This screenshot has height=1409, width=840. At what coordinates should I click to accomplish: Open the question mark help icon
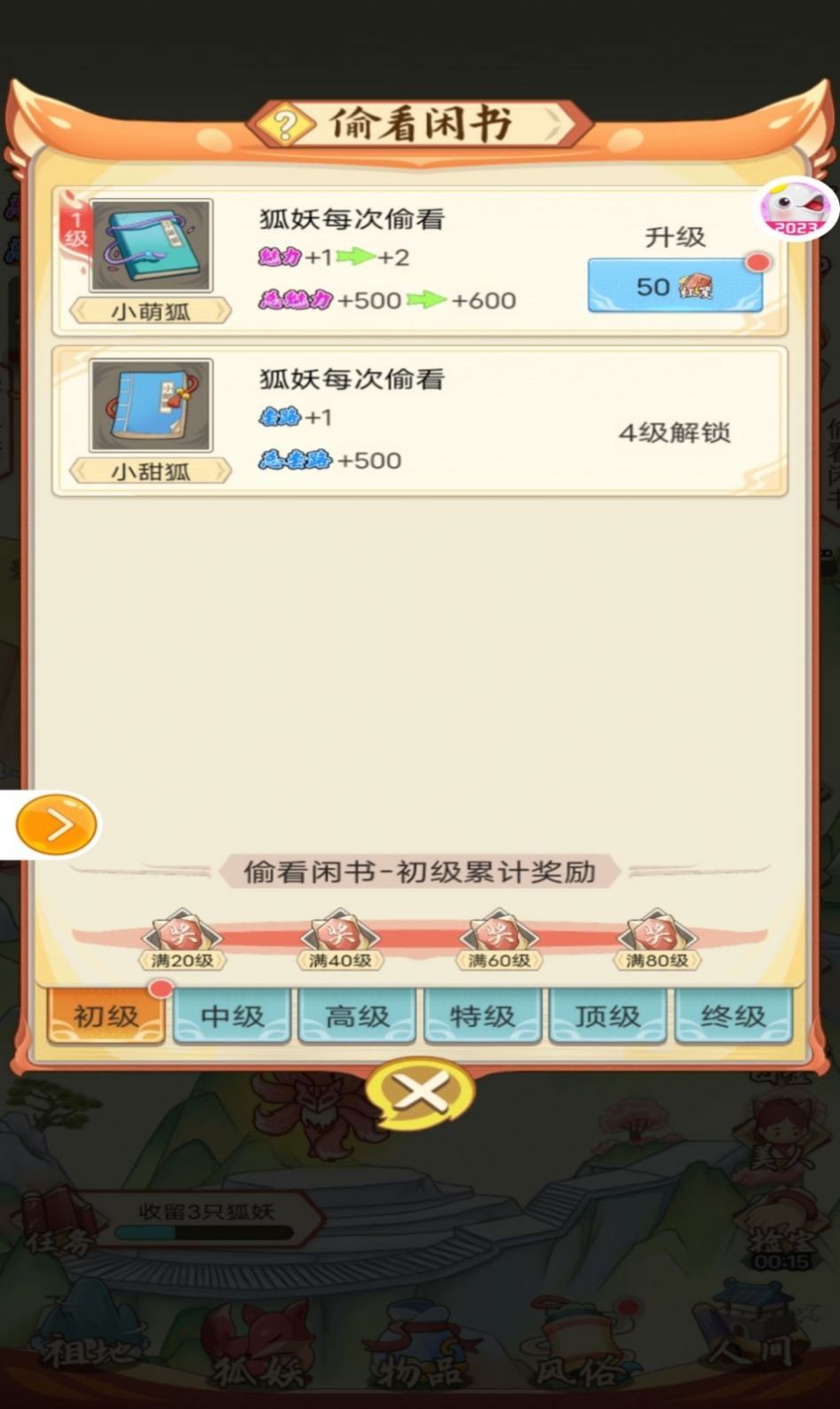(x=284, y=126)
